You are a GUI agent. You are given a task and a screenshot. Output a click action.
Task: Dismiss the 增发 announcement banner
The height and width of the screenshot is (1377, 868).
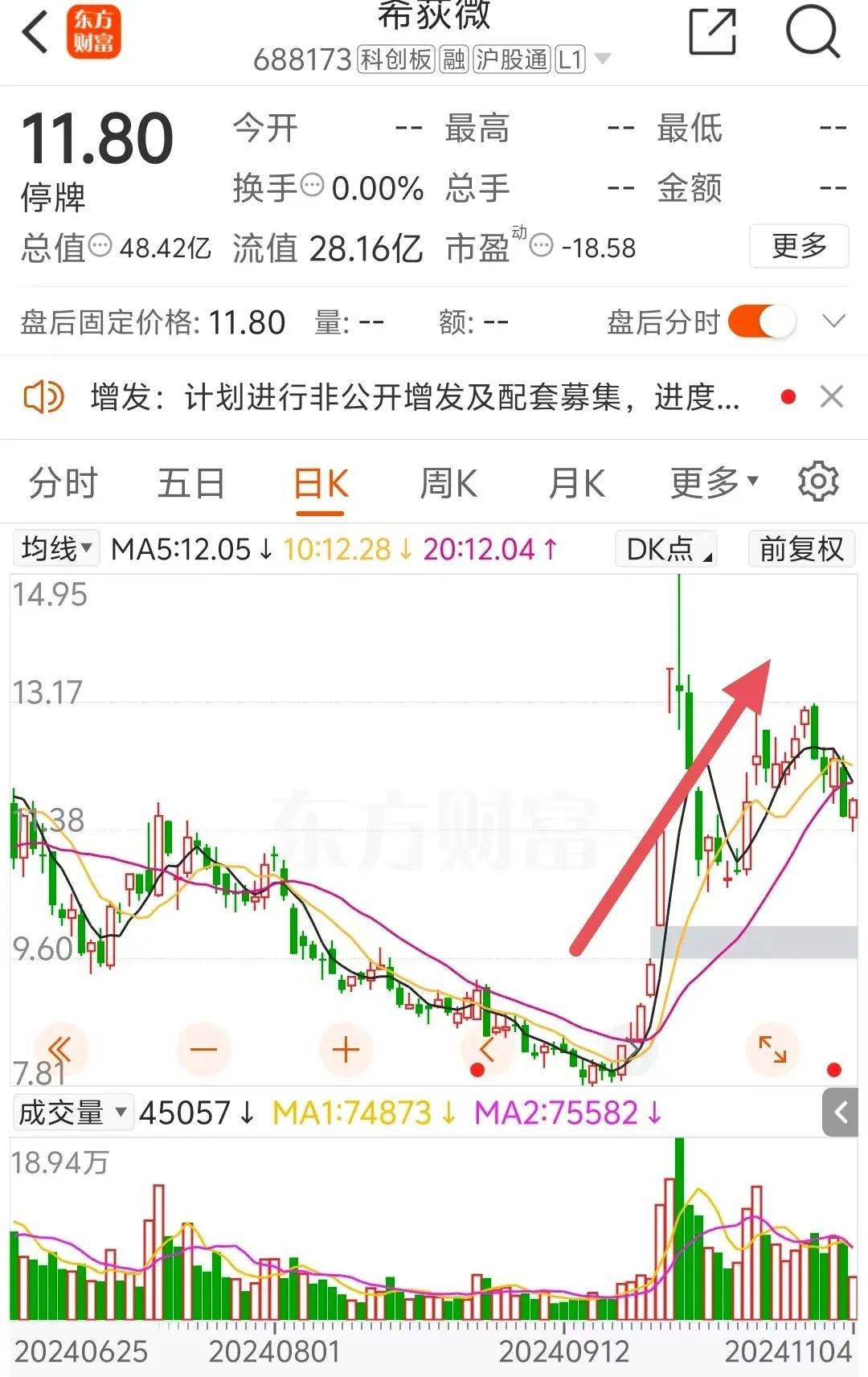[832, 397]
